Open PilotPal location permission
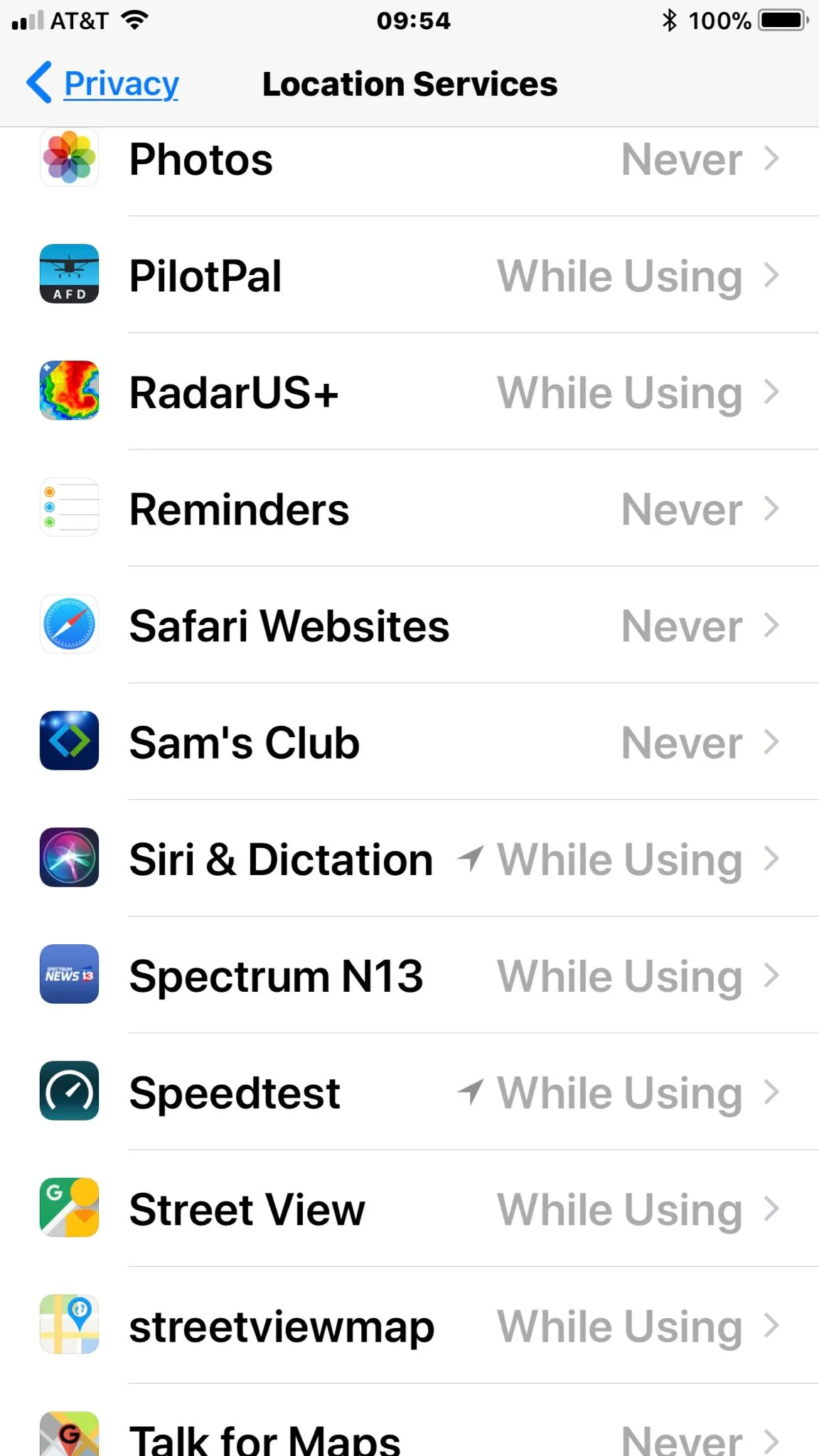The width and height of the screenshot is (819, 1456). (409, 276)
